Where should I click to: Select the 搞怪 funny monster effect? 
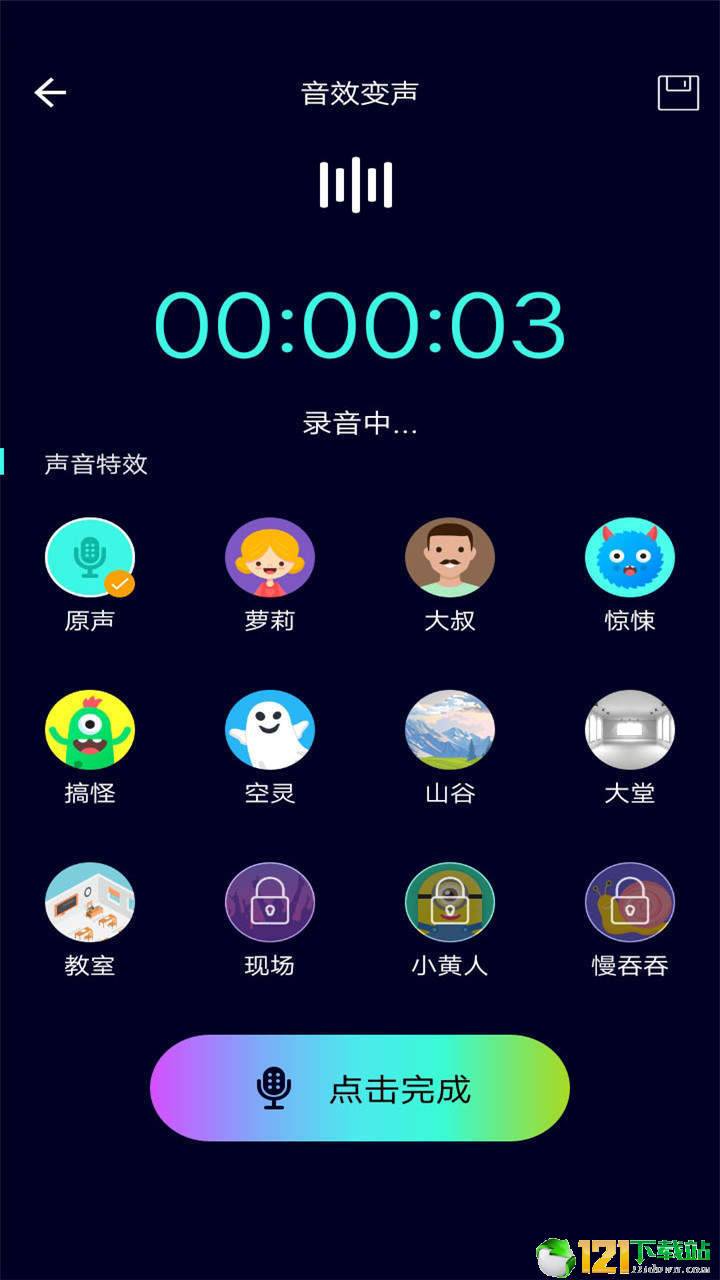pos(90,730)
